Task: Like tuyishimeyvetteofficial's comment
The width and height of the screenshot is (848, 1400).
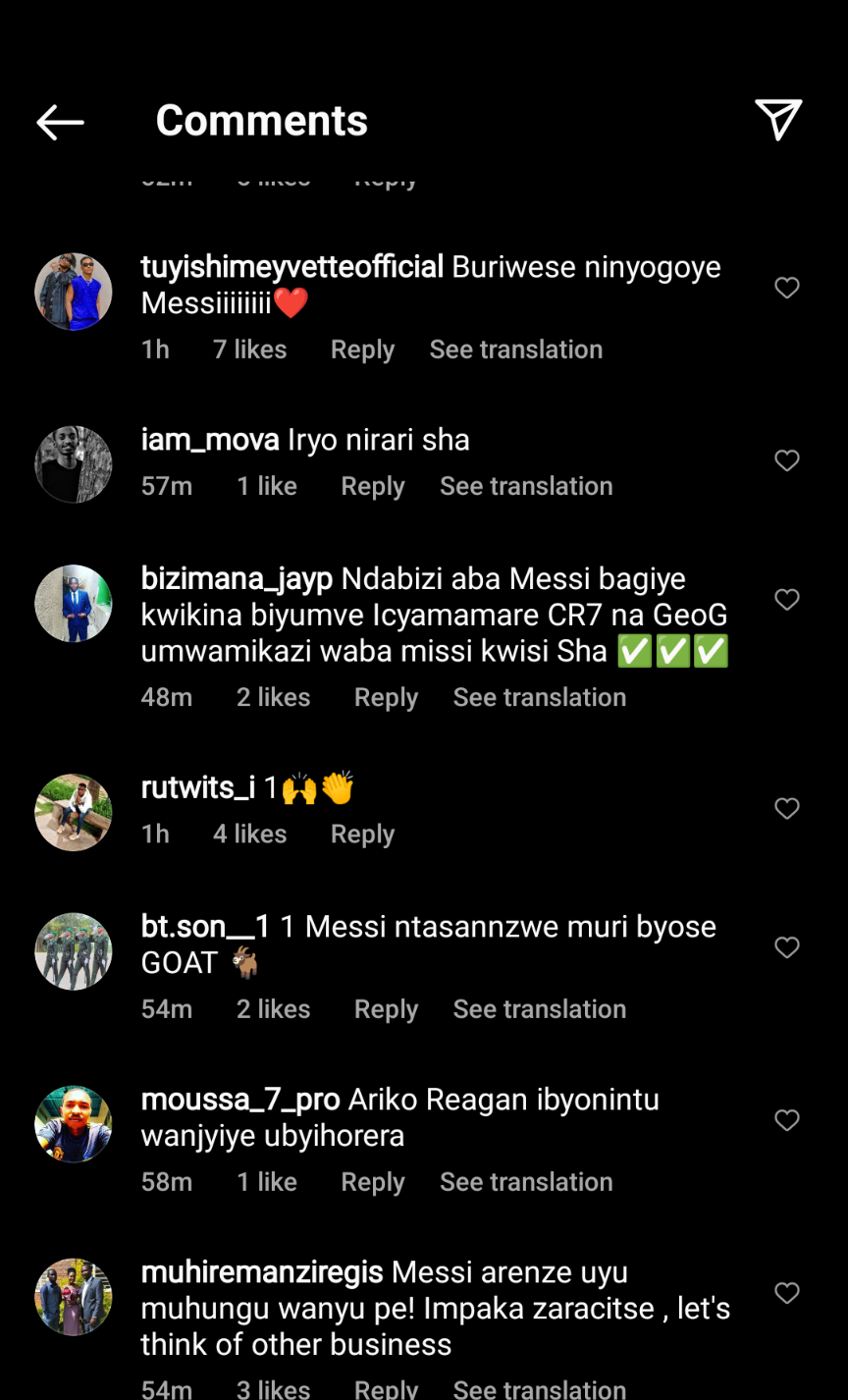Action: 787,288
